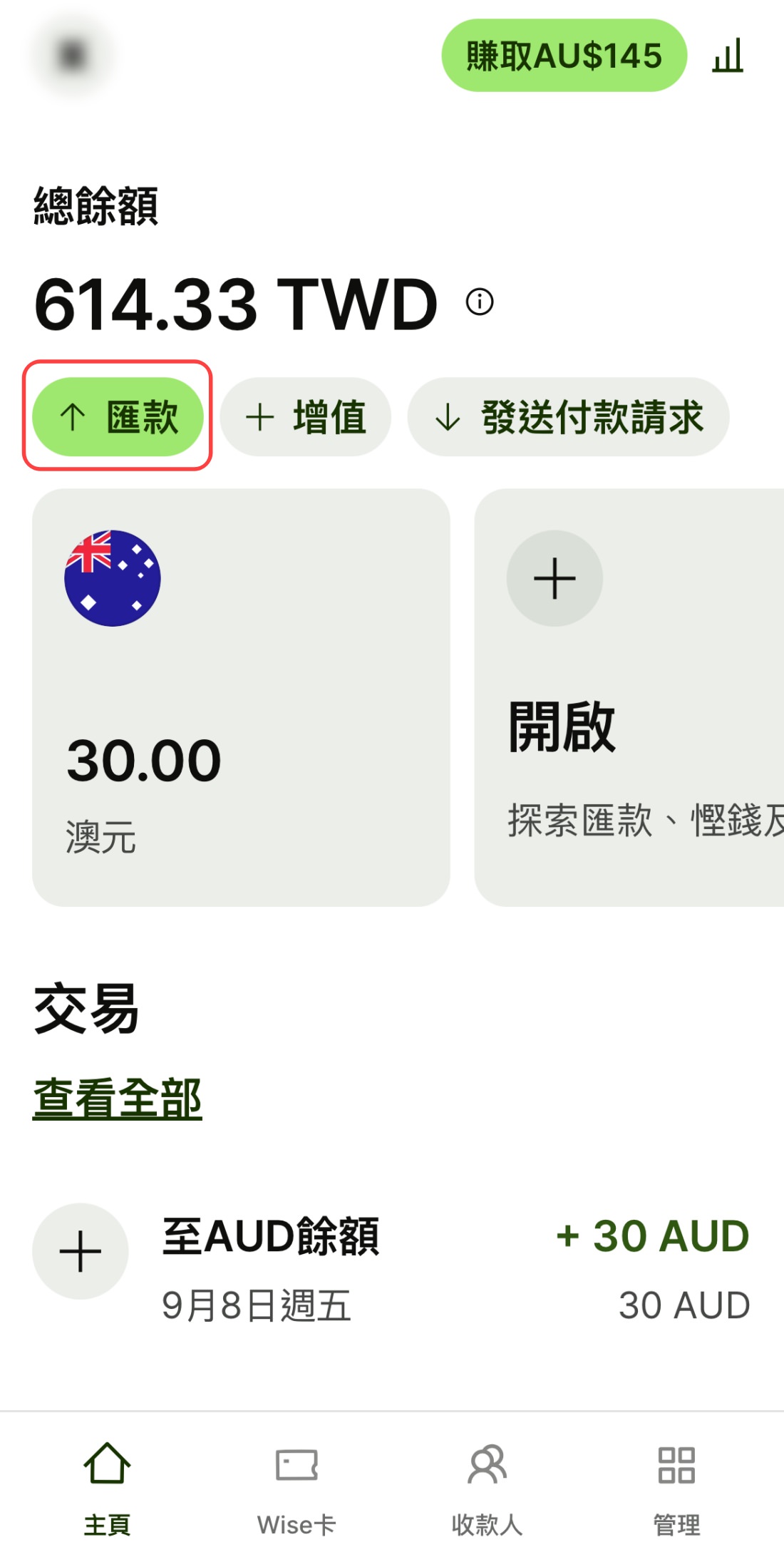The height and width of the screenshot is (1567, 784).
Task: Tap the 匯款 send money button
Action: [x=118, y=416]
